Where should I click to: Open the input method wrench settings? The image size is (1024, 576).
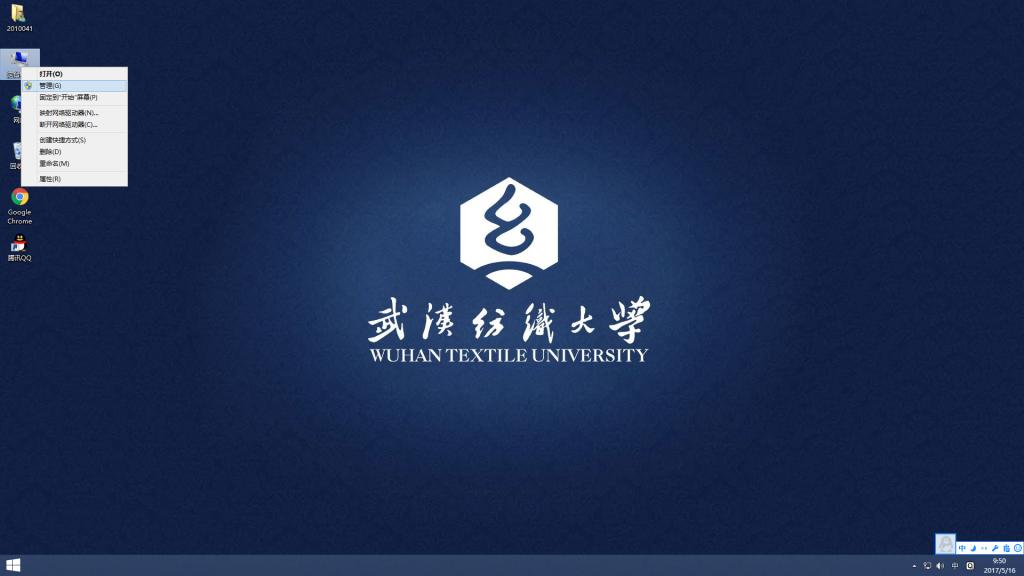click(995, 548)
